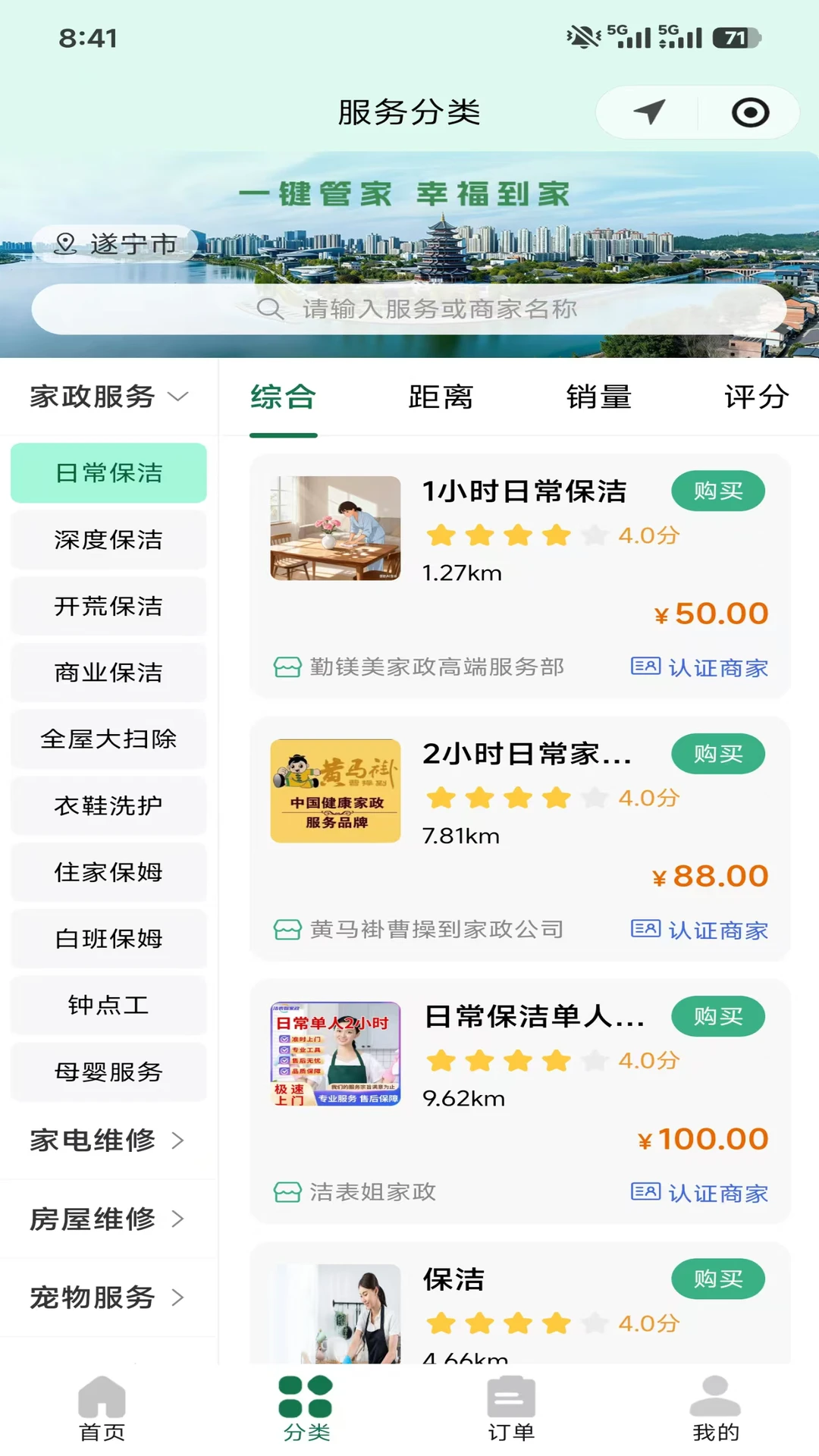Sort results by 销量

(599, 397)
